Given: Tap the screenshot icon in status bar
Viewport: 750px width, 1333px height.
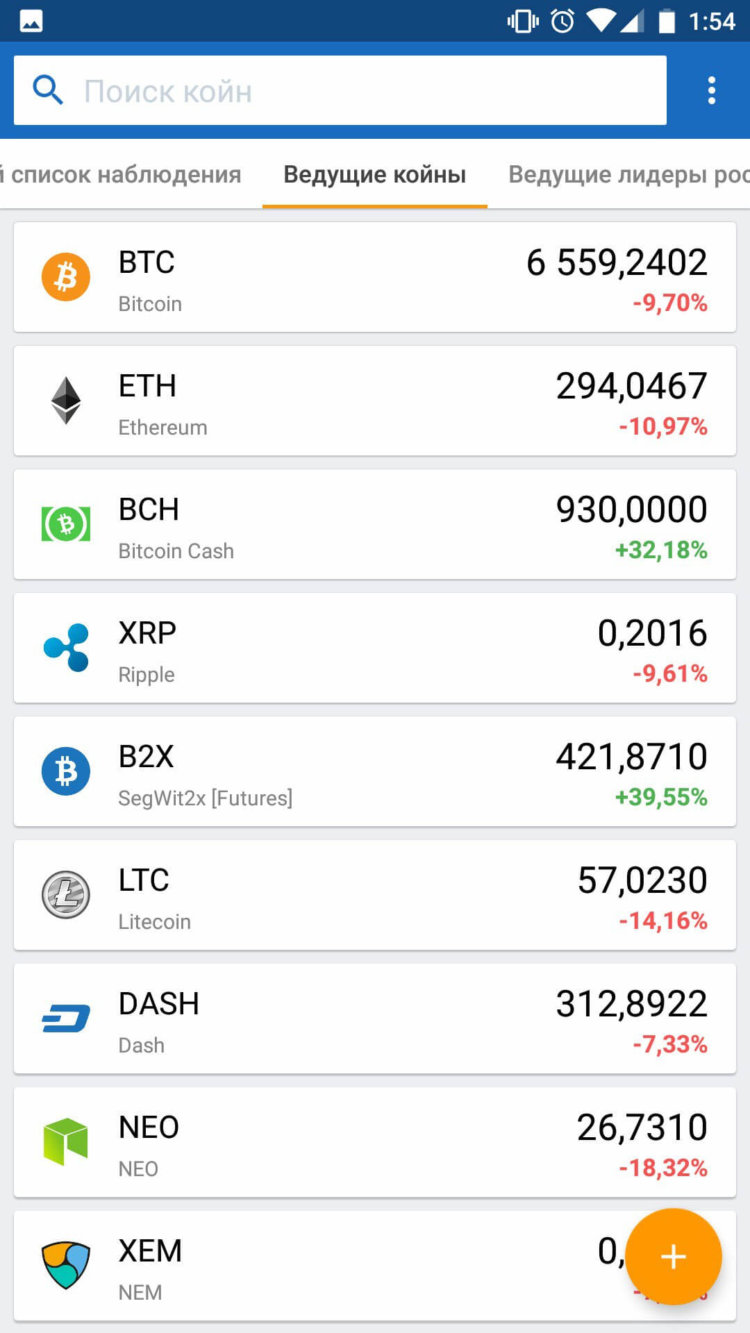Looking at the screenshot, I should 28,18.
